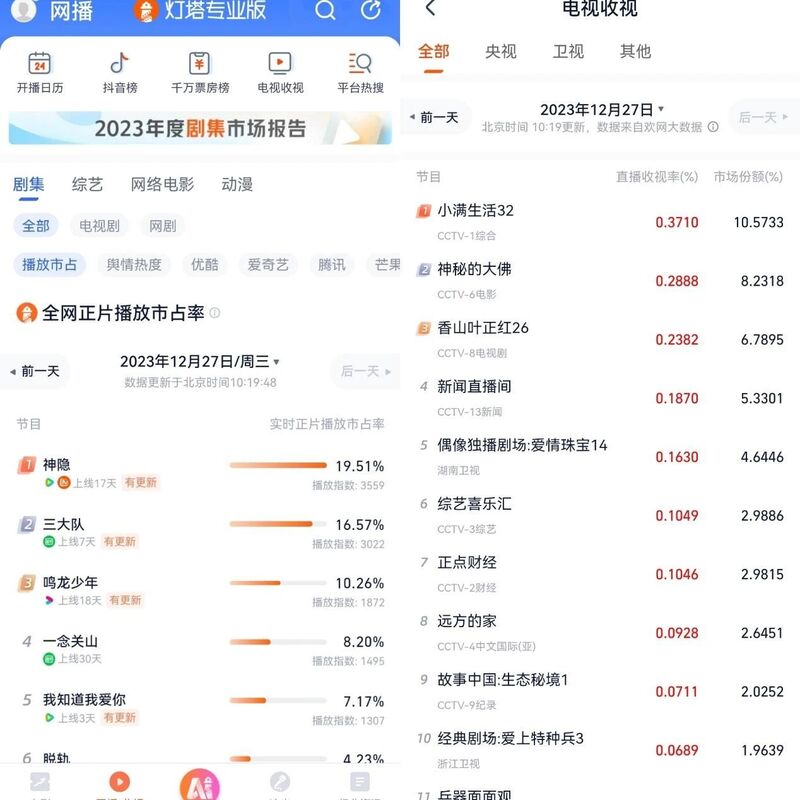The image size is (800, 800).
Task: Select the 舆情热度 chip
Action: [x=134, y=265]
